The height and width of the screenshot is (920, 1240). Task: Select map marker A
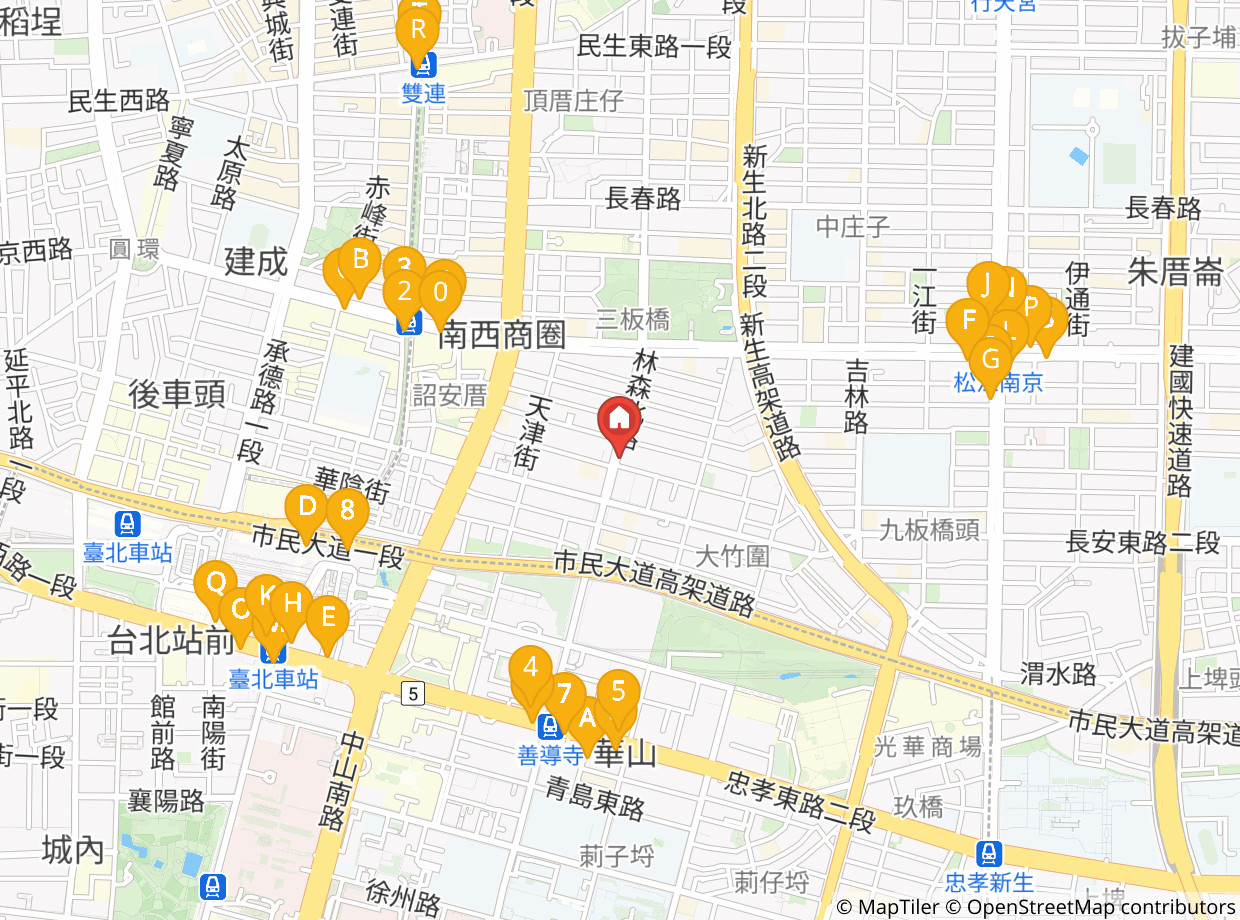click(x=587, y=716)
